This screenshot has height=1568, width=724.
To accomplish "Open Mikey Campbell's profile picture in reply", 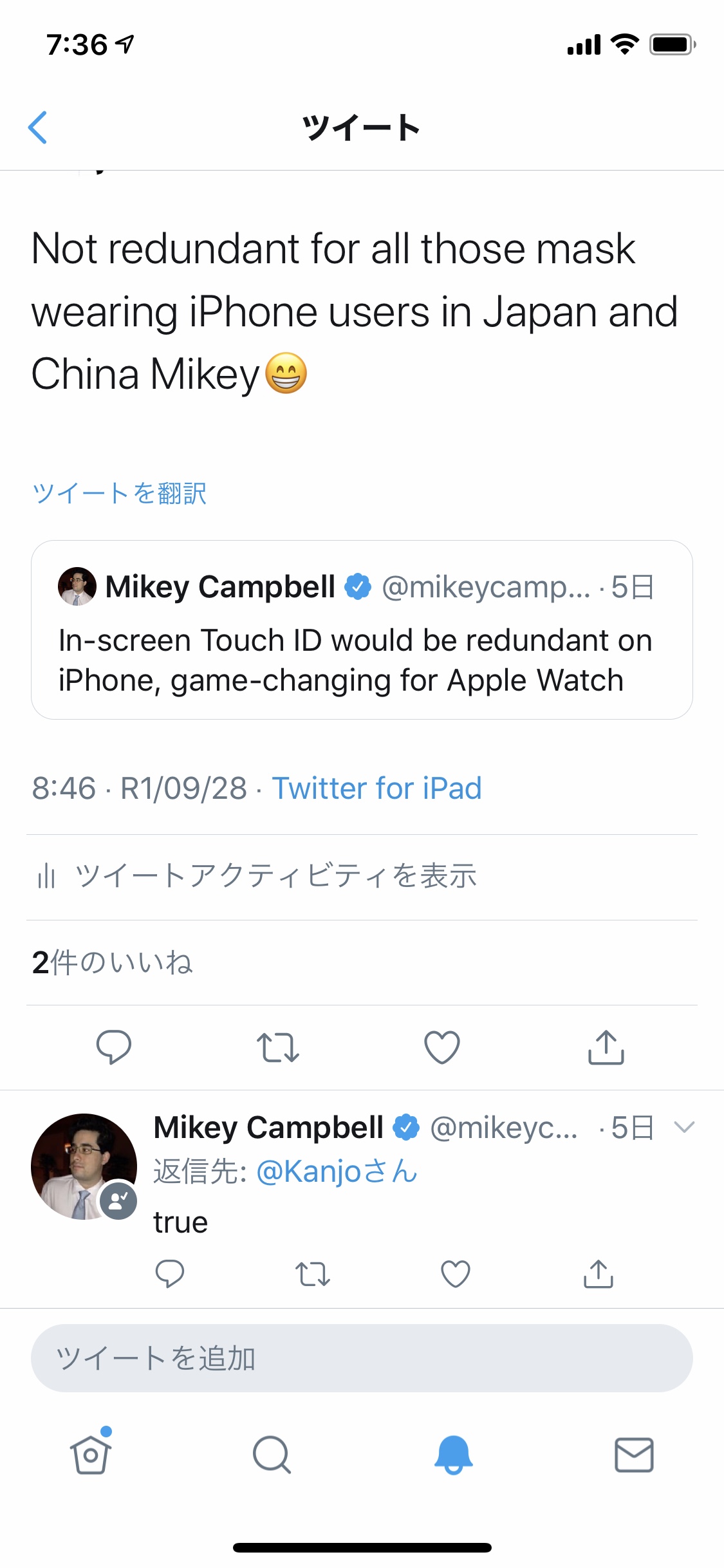I will (84, 1166).
